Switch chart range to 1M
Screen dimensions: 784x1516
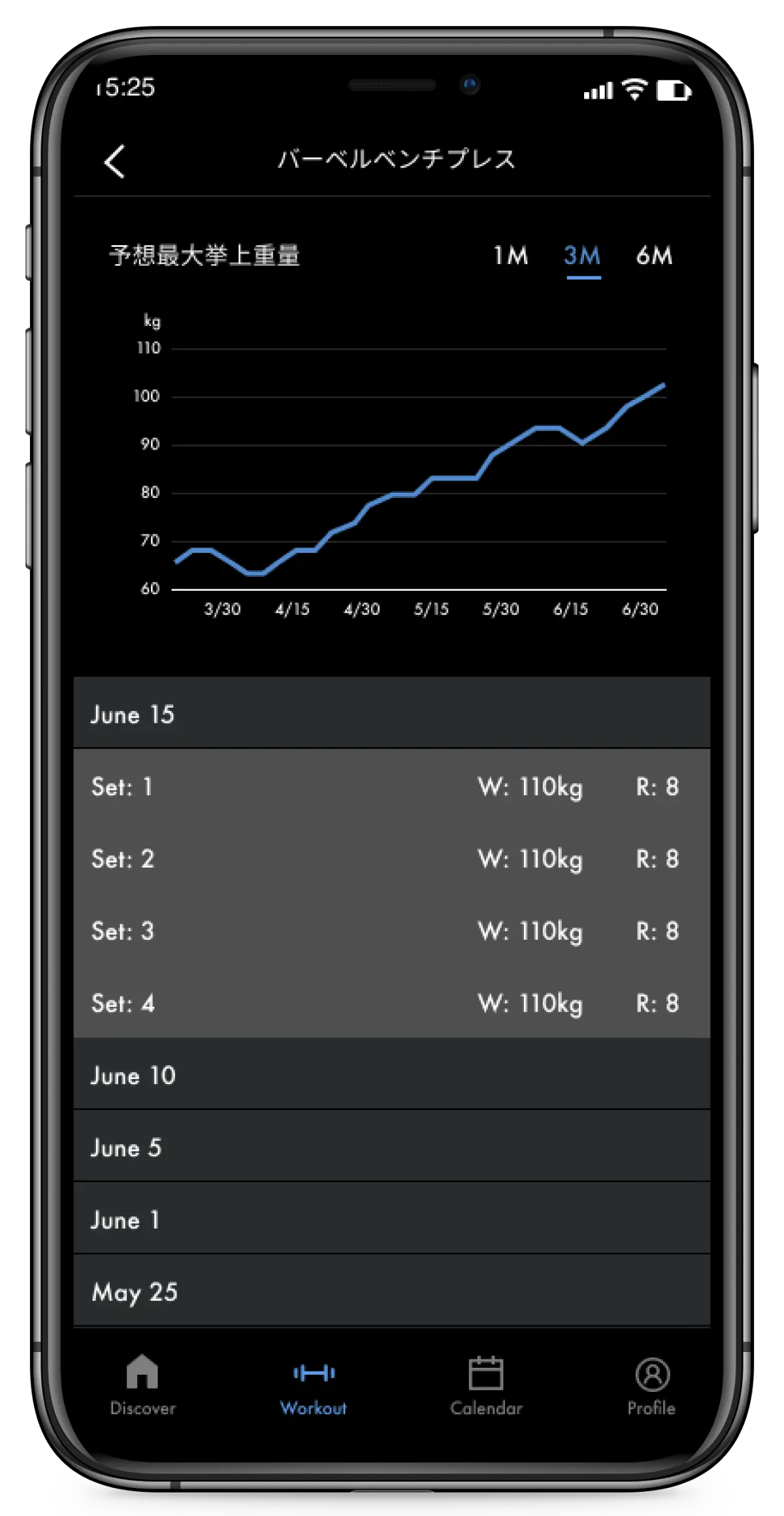point(510,255)
